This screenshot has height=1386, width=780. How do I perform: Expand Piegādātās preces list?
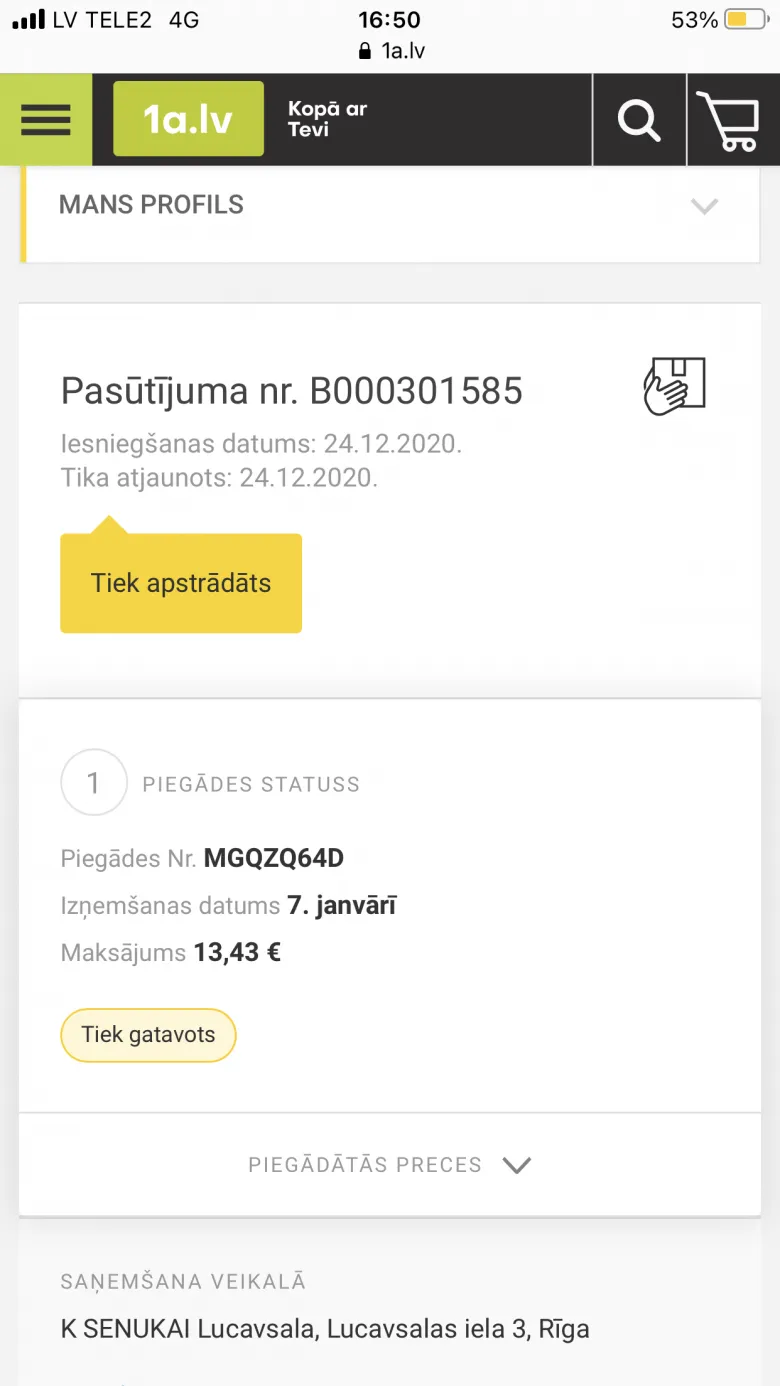[391, 1165]
